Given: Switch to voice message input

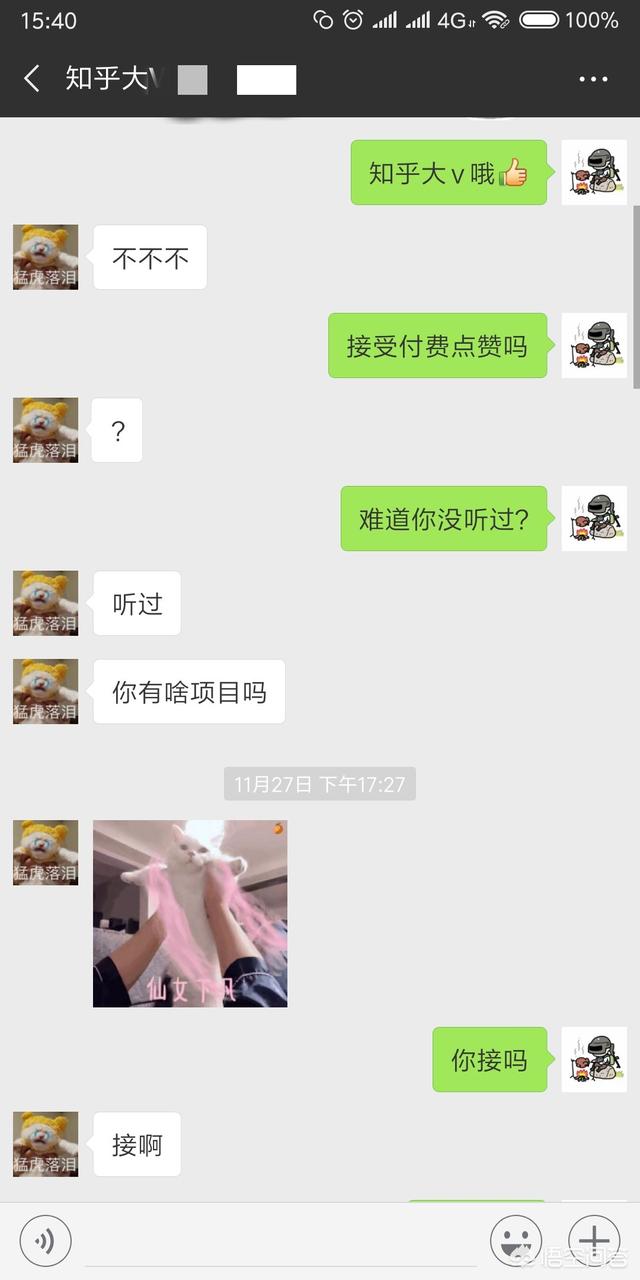Looking at the screenshot, I should (45, 1241).
